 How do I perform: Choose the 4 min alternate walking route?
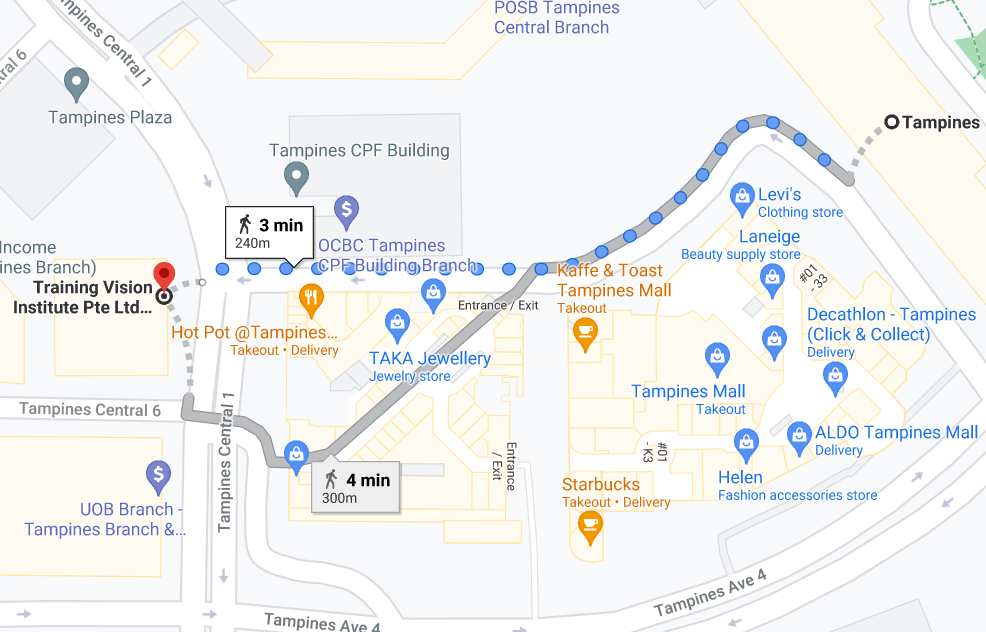(356, 486)
